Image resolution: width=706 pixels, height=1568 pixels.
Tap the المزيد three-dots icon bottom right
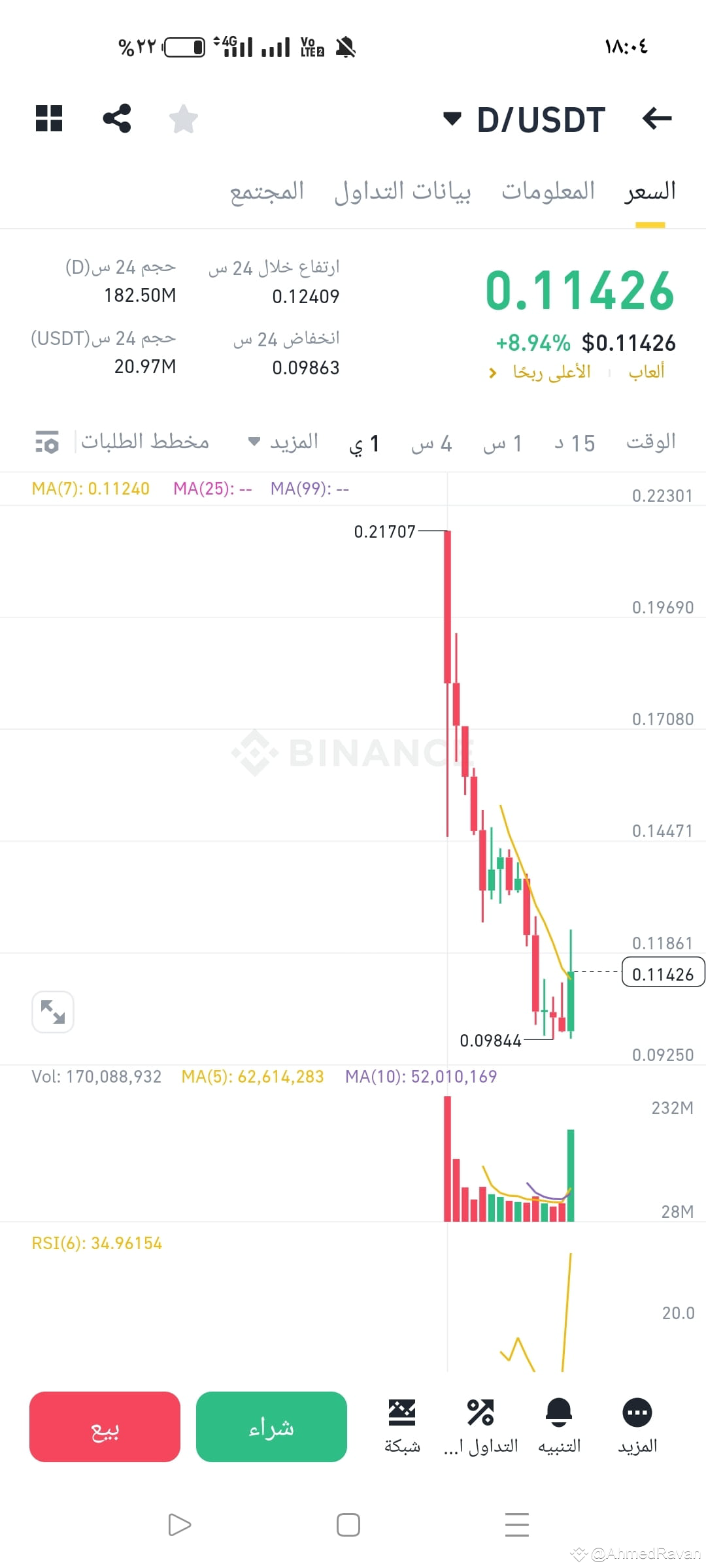pos(637,1411)
